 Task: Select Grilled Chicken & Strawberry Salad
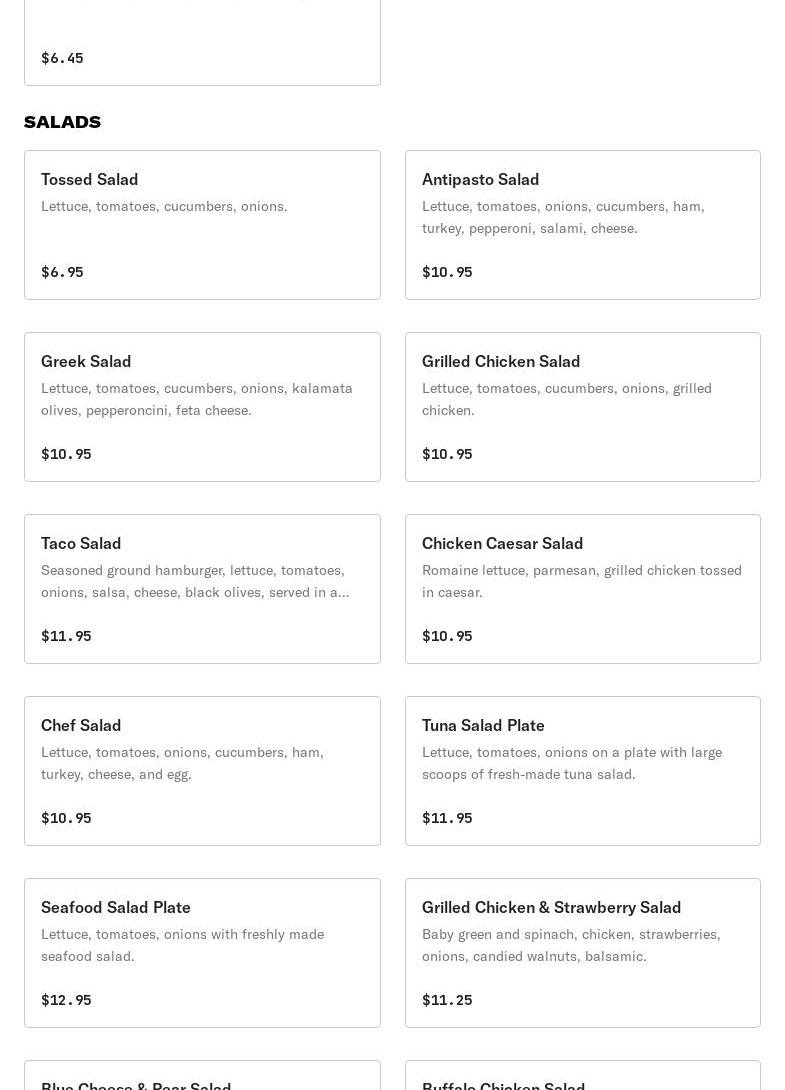(x=582, y=953)
